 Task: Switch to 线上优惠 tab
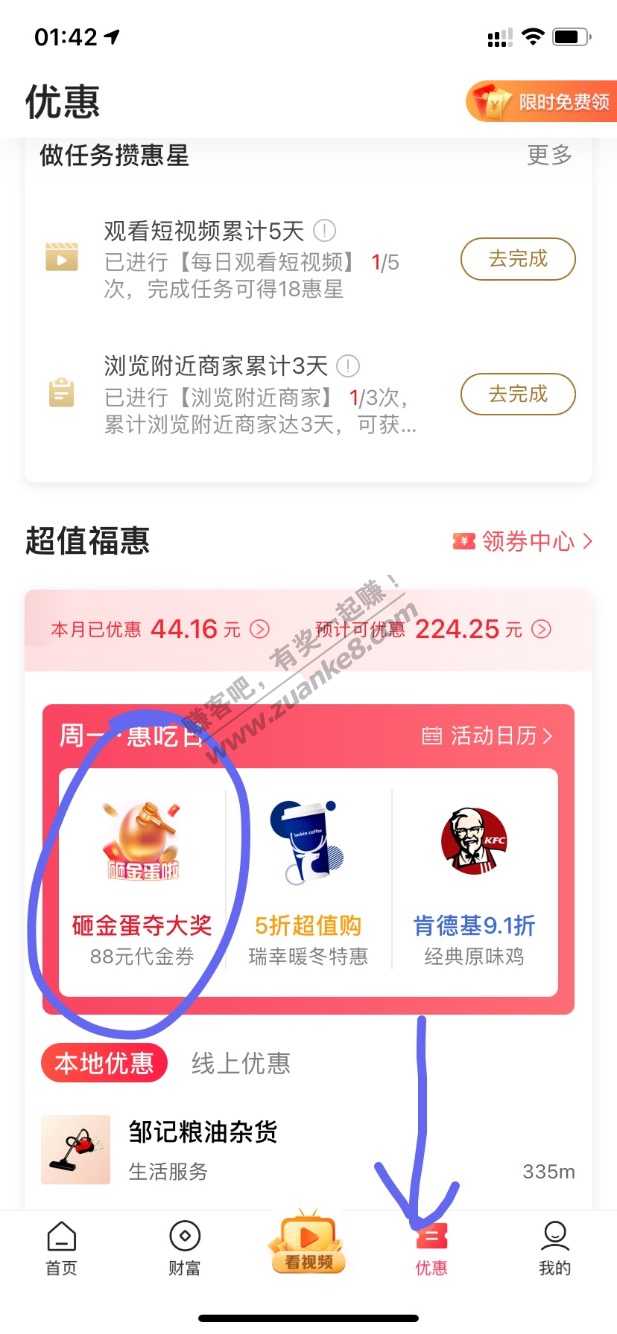[241, 1064]
